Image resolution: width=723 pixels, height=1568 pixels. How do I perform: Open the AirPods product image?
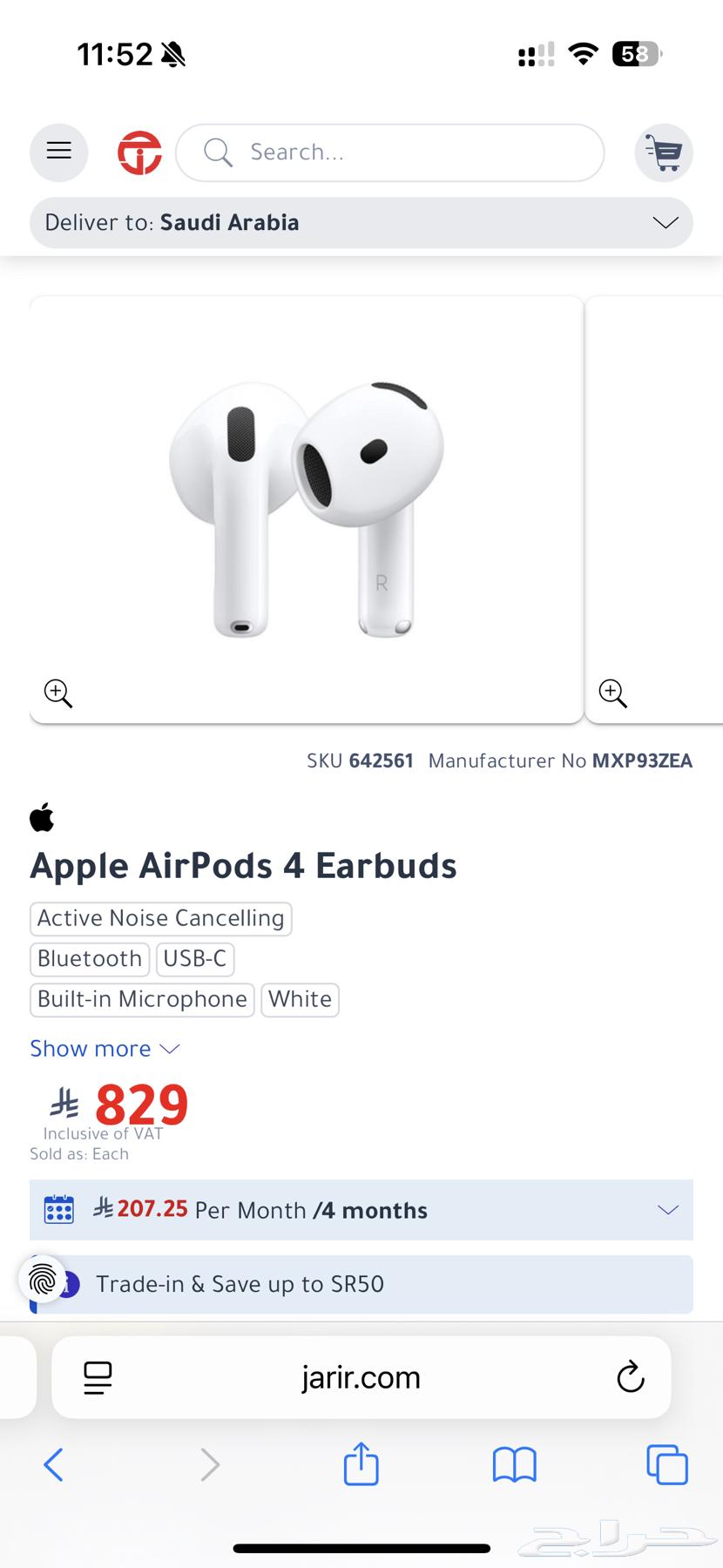307,509
